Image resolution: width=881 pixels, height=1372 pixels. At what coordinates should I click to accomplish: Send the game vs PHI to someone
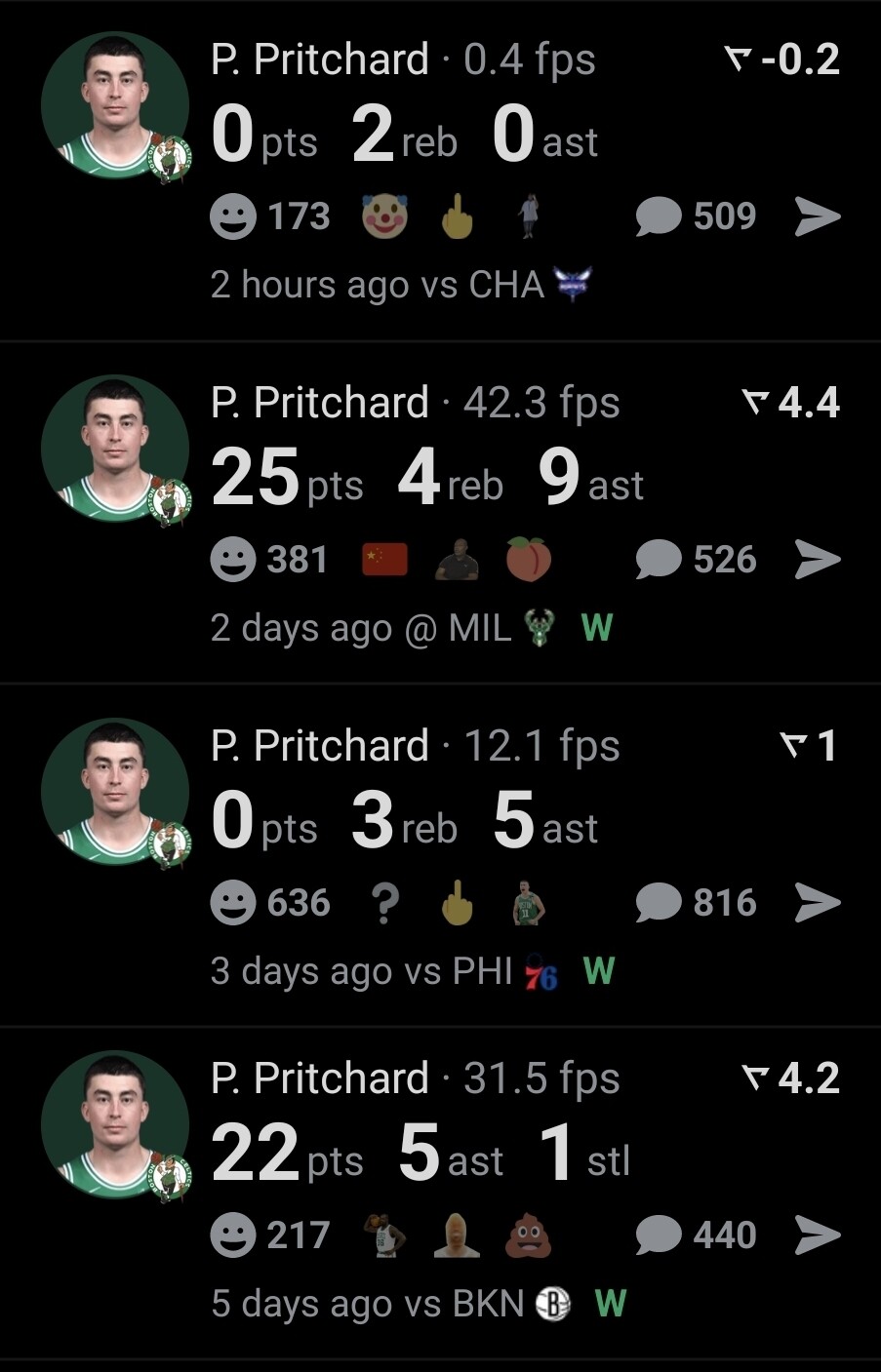coord(818,903)
